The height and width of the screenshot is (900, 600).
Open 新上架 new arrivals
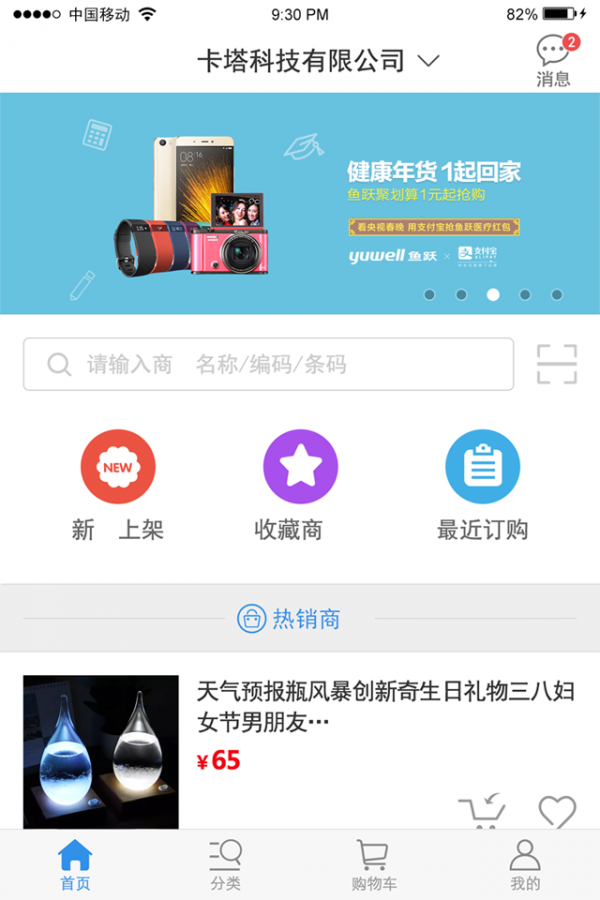click(x=118, y=485)
